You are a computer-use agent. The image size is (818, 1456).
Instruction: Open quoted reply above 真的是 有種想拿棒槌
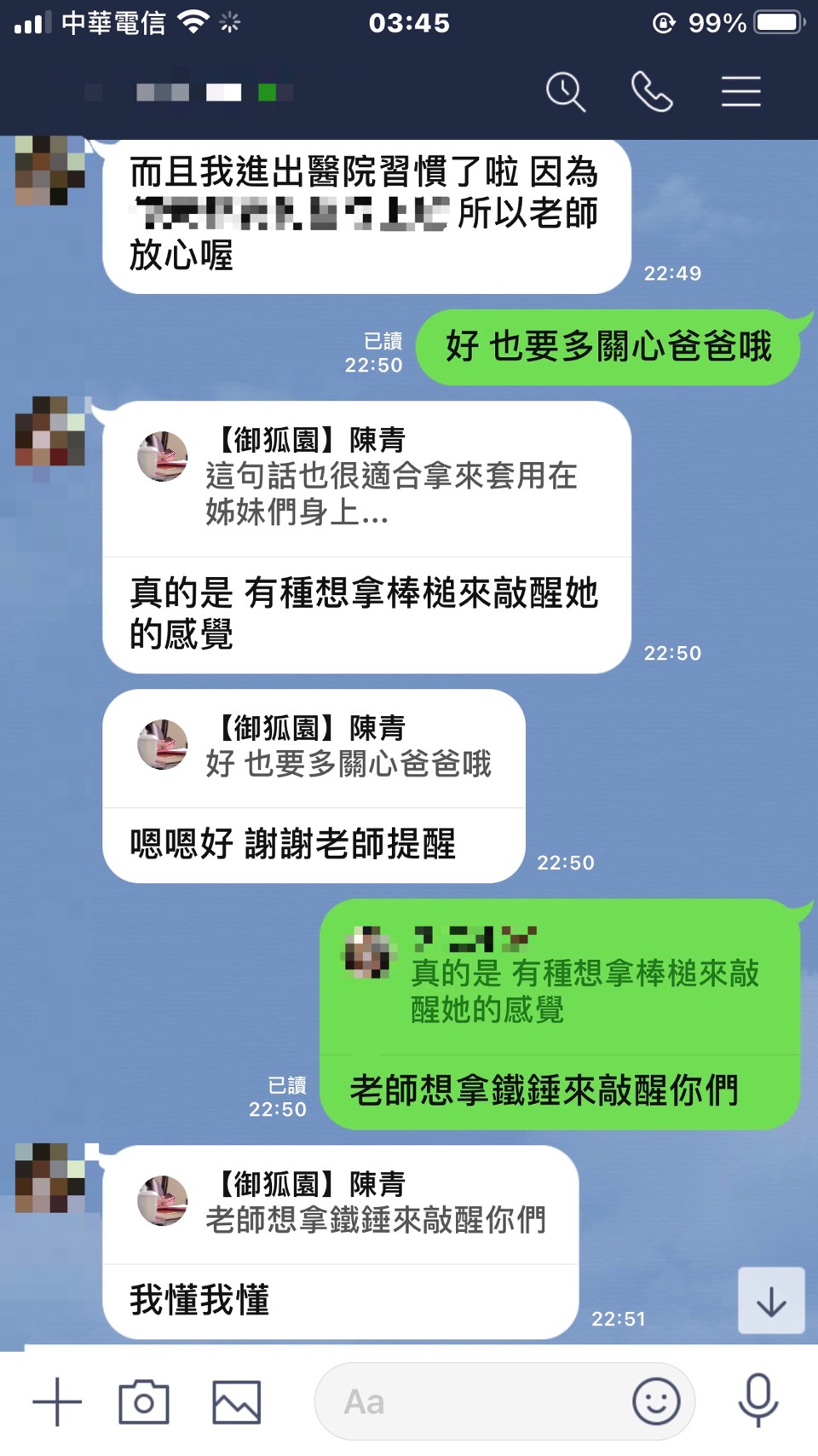pyautogui.click(x=366, y=477)
